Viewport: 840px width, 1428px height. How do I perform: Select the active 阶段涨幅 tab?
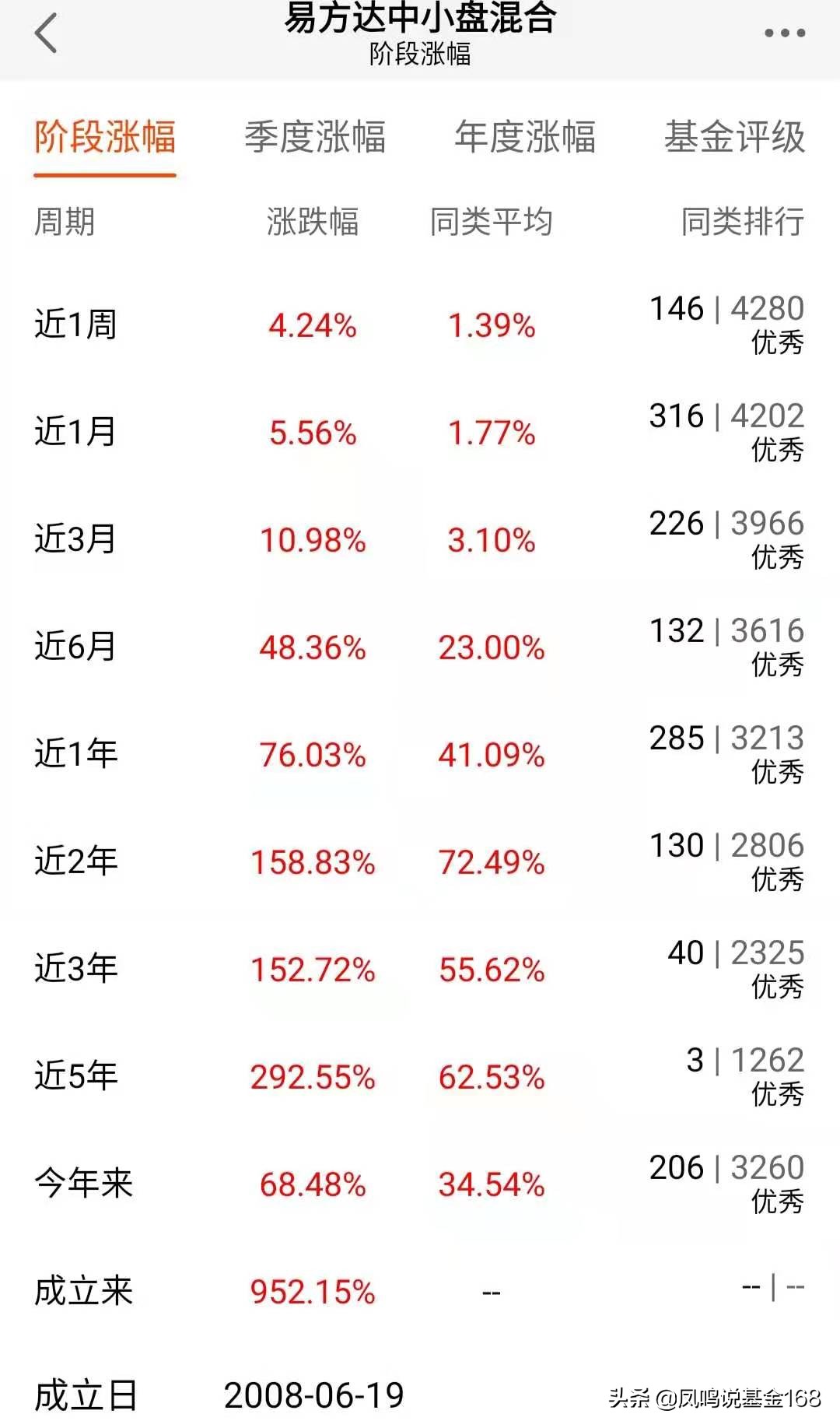tap(105, 136)
